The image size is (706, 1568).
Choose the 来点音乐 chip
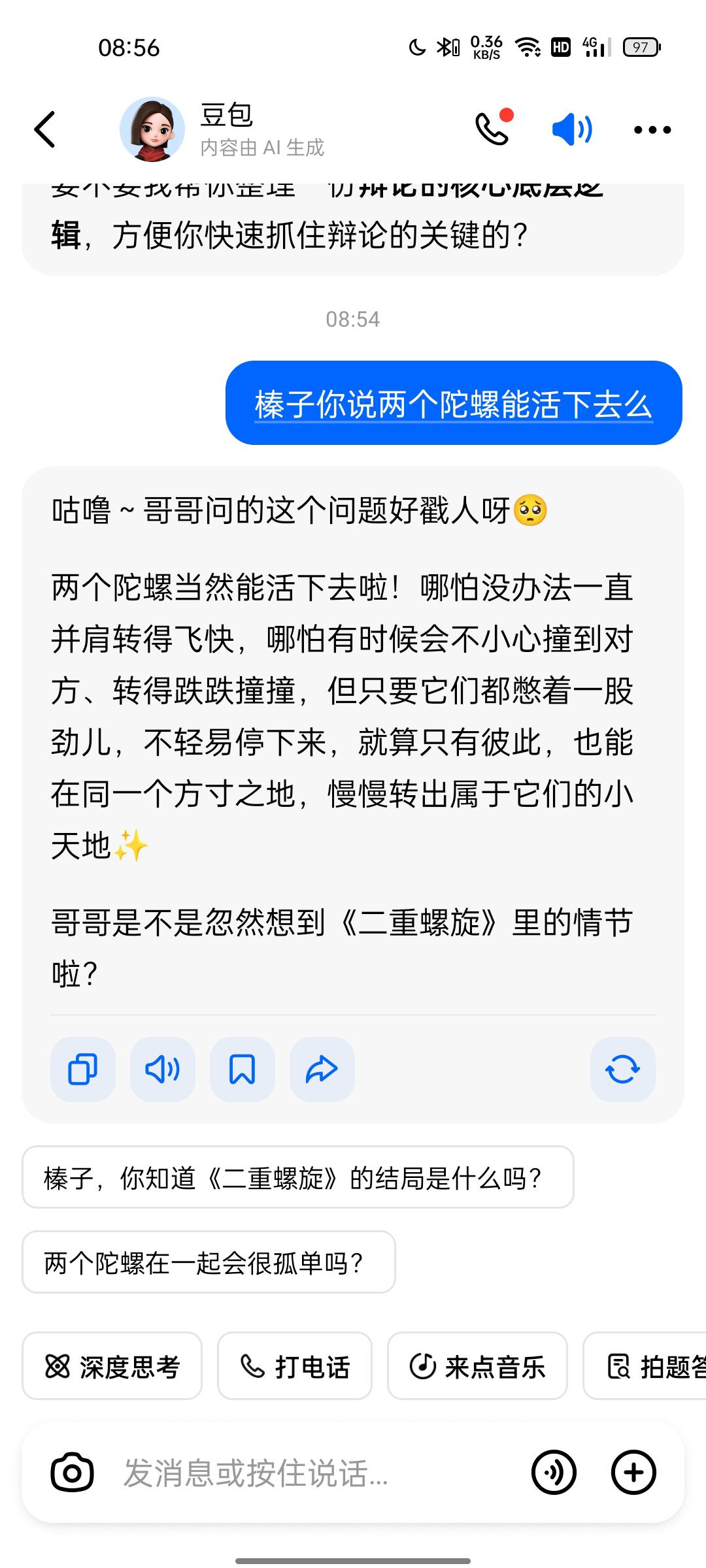tap(477, 1366)
